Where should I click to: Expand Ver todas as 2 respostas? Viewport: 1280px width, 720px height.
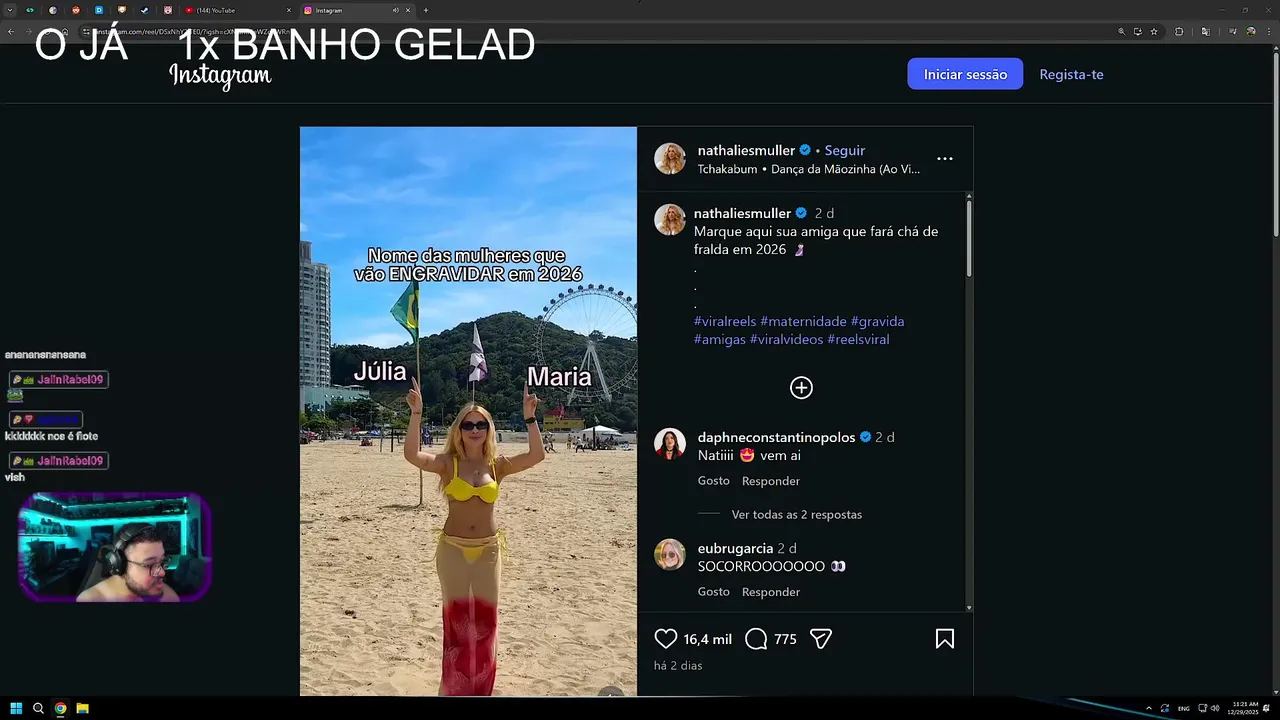click(x=796, y=514)
